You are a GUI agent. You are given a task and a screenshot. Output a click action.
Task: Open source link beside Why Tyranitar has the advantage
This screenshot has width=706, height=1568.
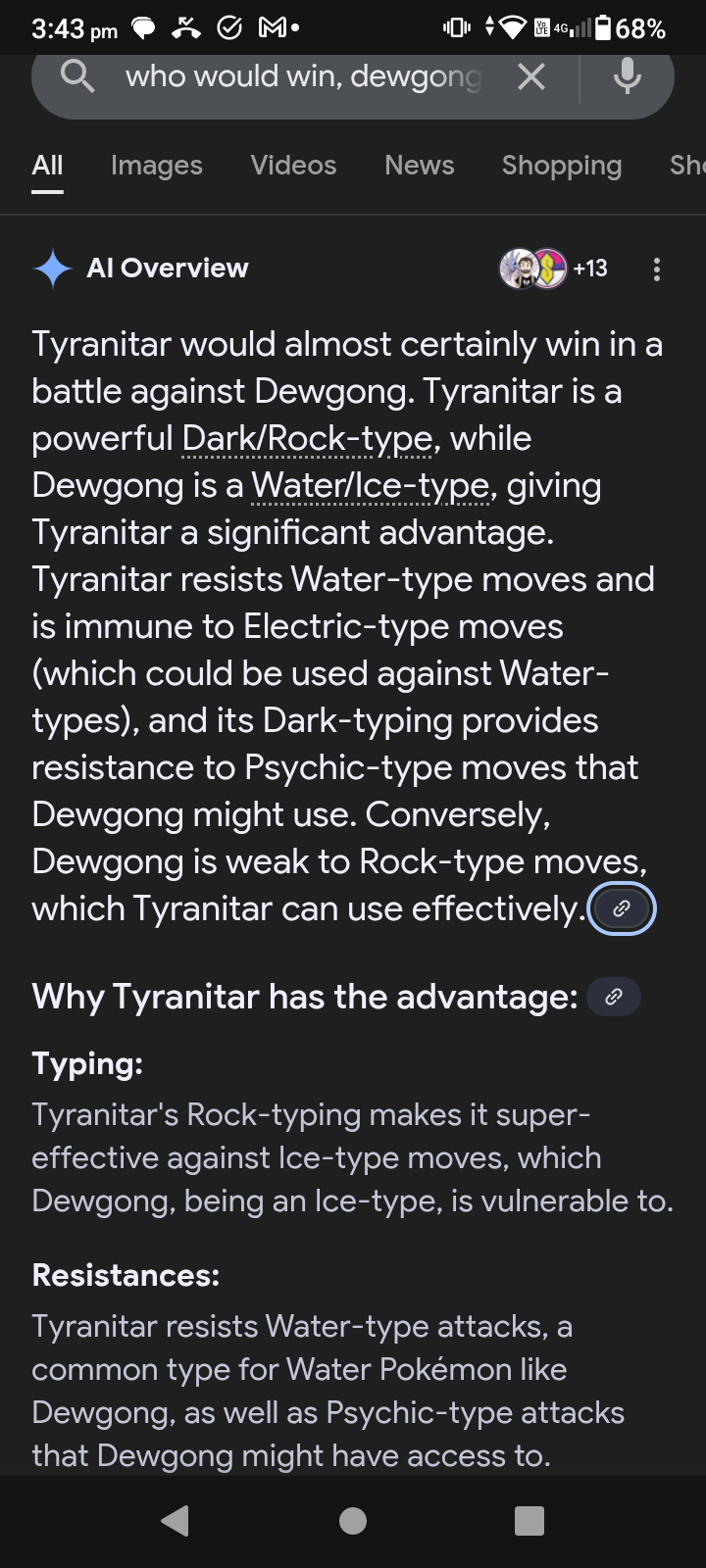pos(613,998)
